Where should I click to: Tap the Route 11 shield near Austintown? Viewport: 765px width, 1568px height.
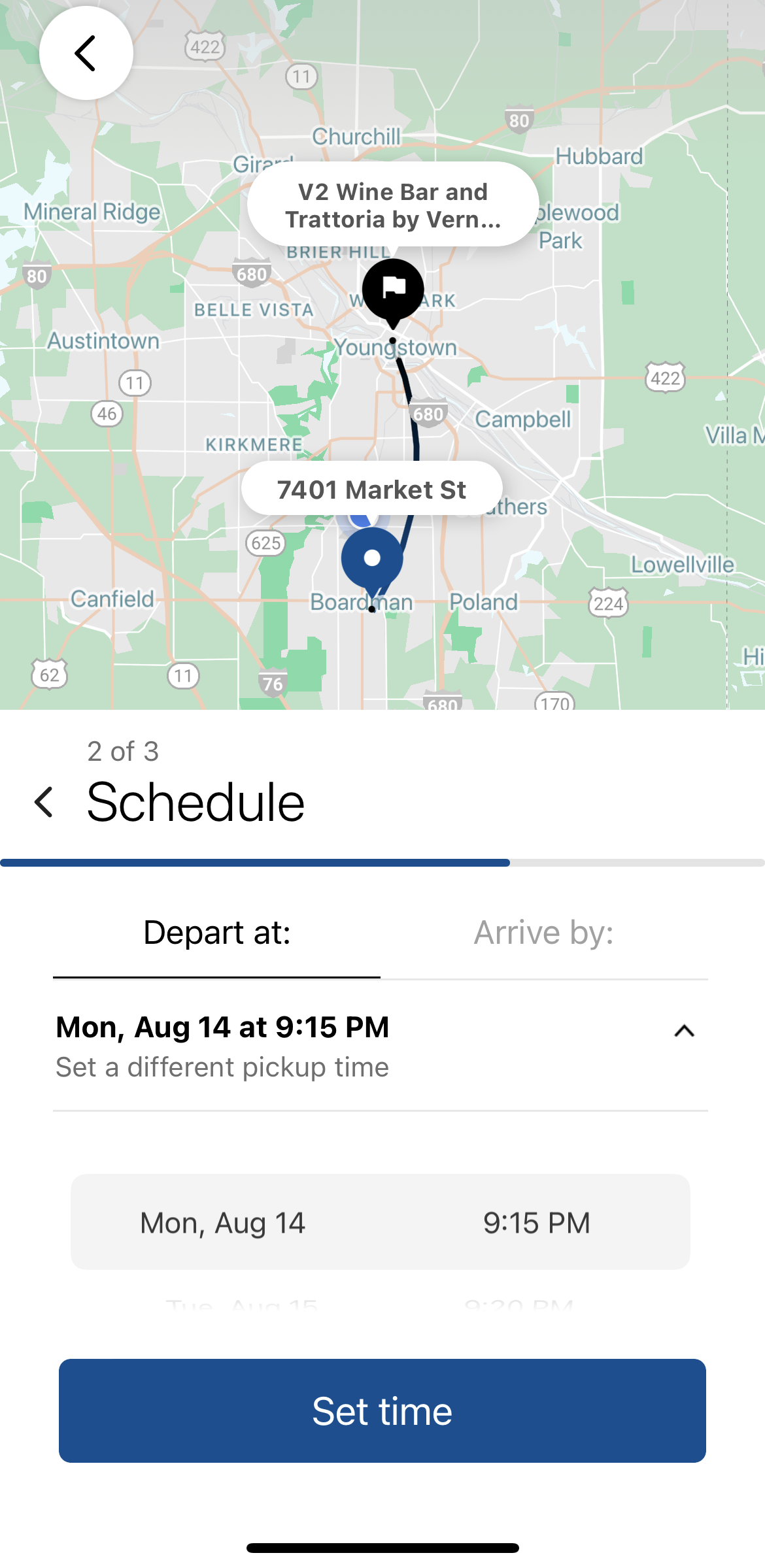point(136,382)
